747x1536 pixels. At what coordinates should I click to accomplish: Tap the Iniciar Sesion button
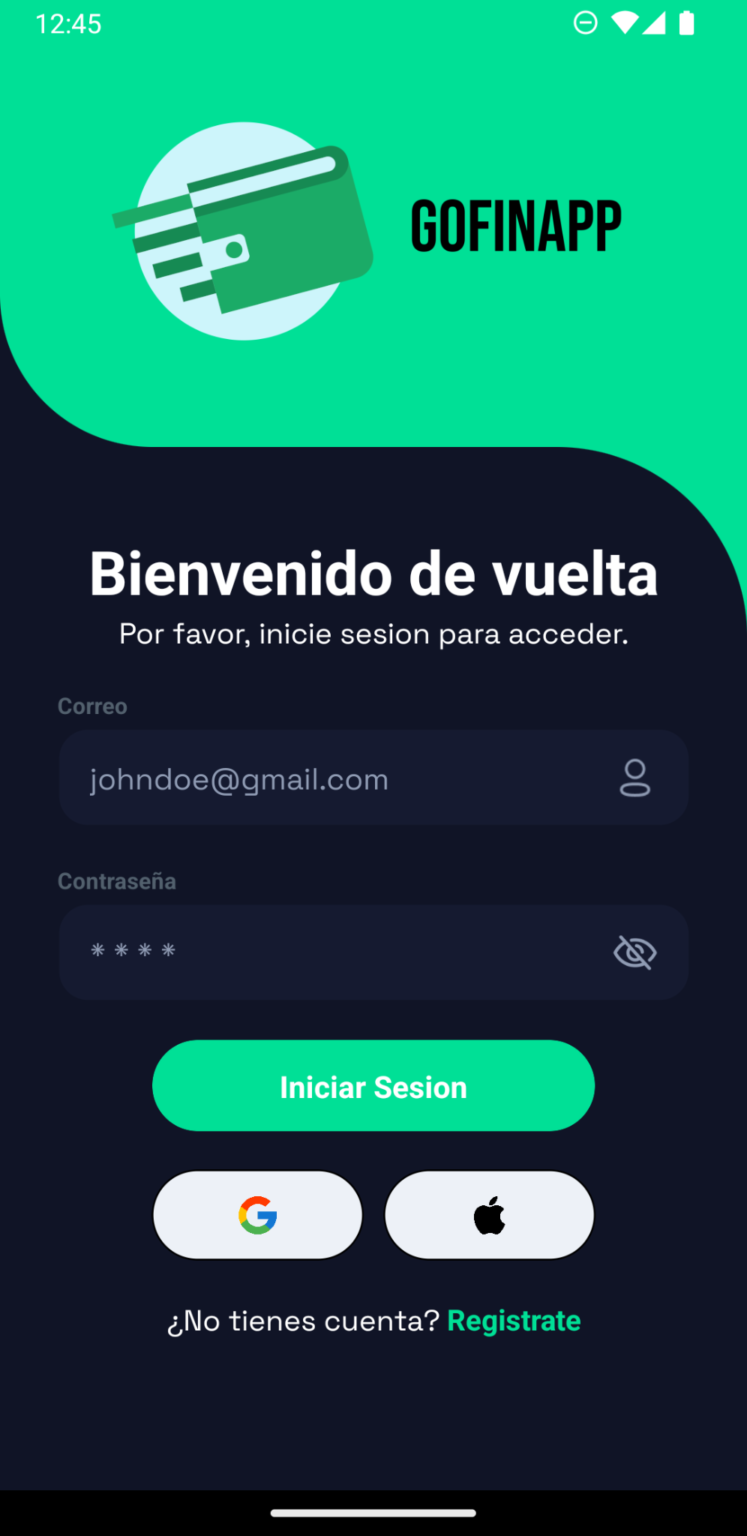(373, 1086)
